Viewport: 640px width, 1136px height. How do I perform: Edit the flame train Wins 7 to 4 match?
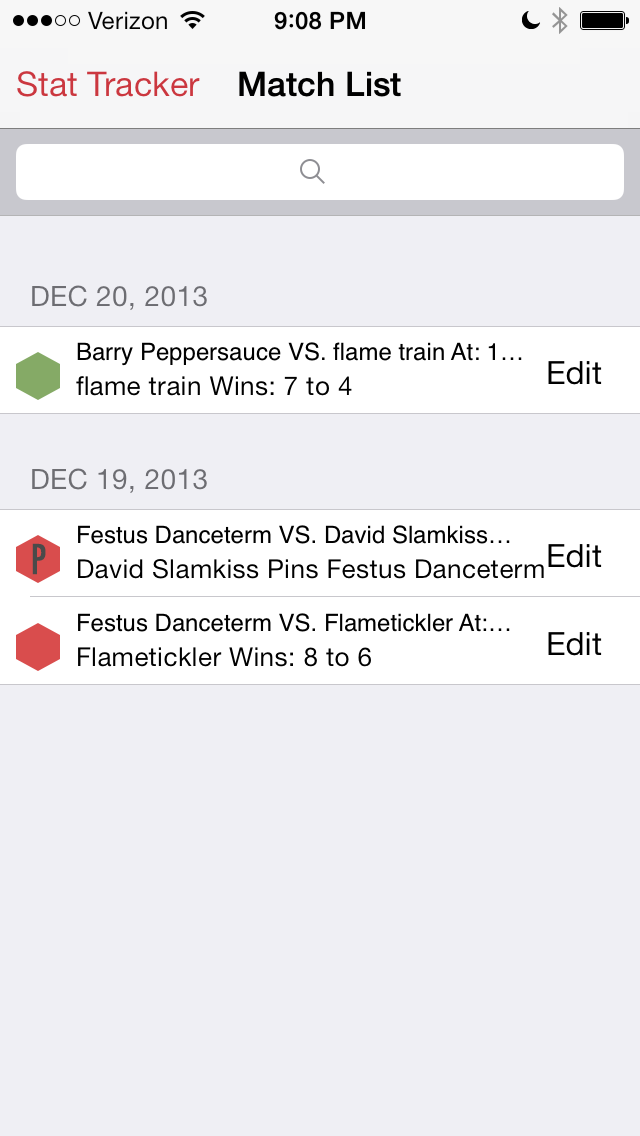click(574, 372)
